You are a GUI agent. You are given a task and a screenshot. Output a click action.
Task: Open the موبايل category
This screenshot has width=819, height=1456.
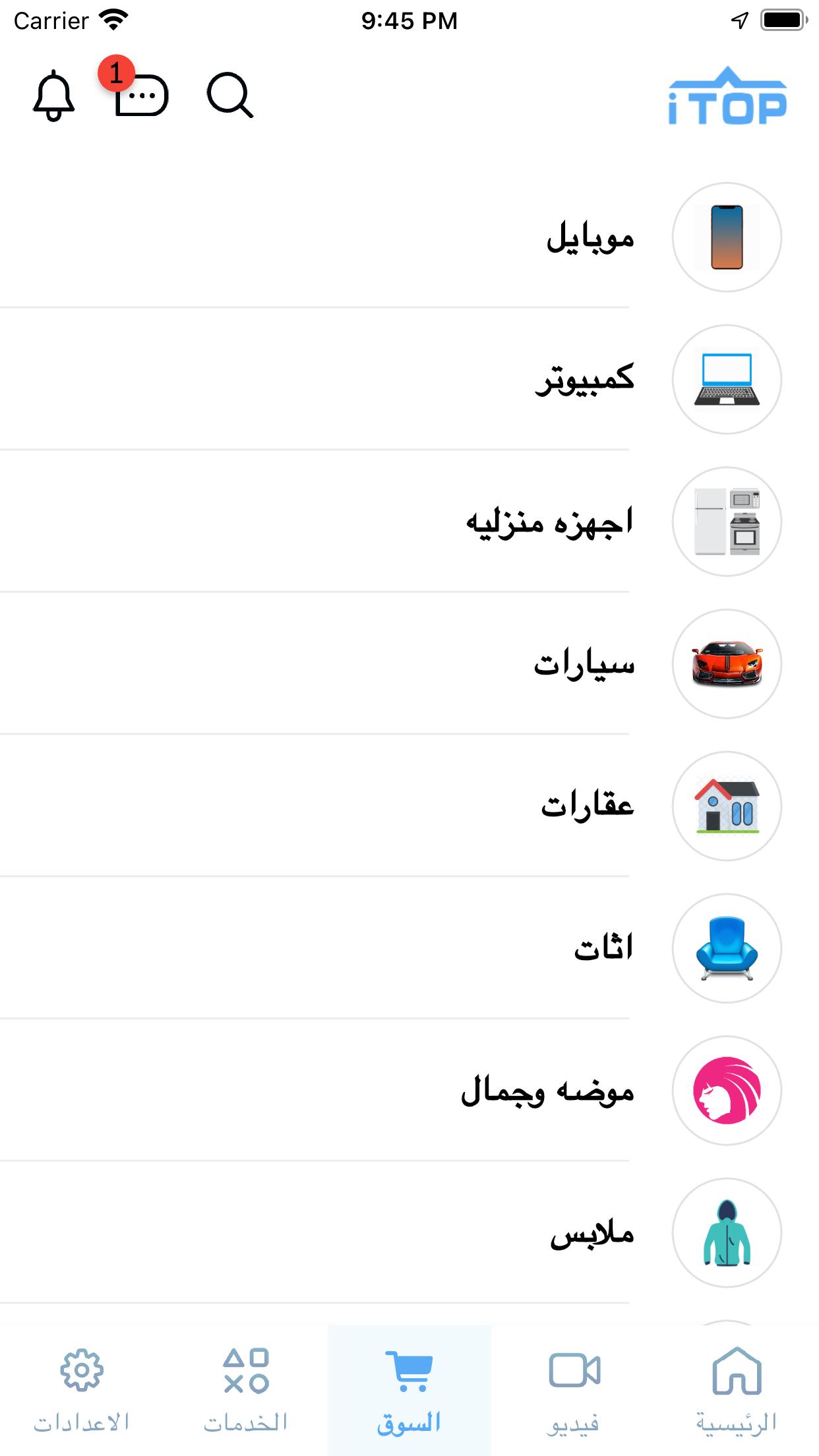(x=409, y=237)
